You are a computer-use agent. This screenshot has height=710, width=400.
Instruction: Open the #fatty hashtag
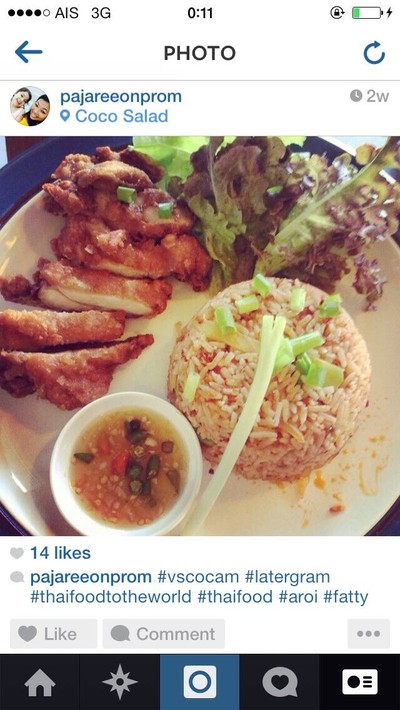point(346,597)
